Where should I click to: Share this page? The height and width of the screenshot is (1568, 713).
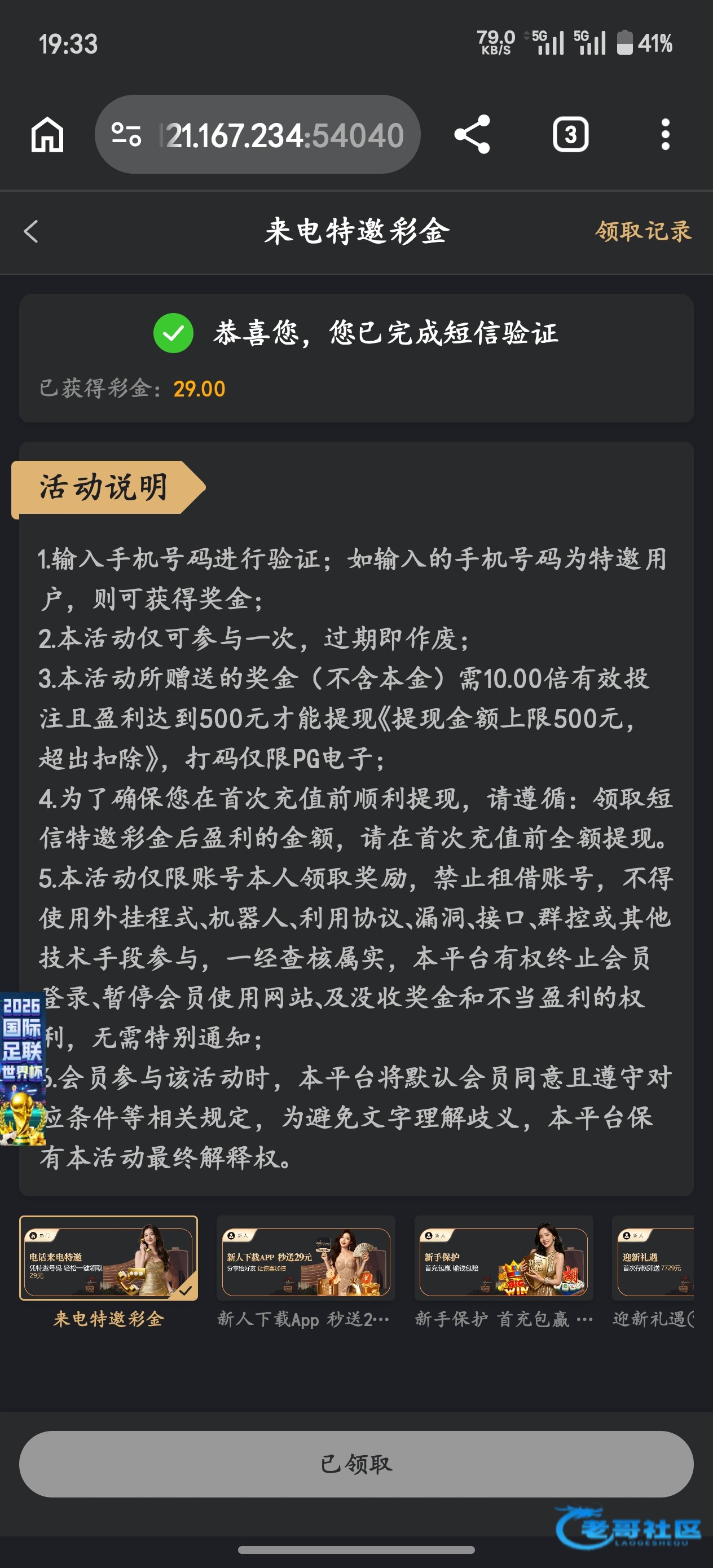point(472,135)
